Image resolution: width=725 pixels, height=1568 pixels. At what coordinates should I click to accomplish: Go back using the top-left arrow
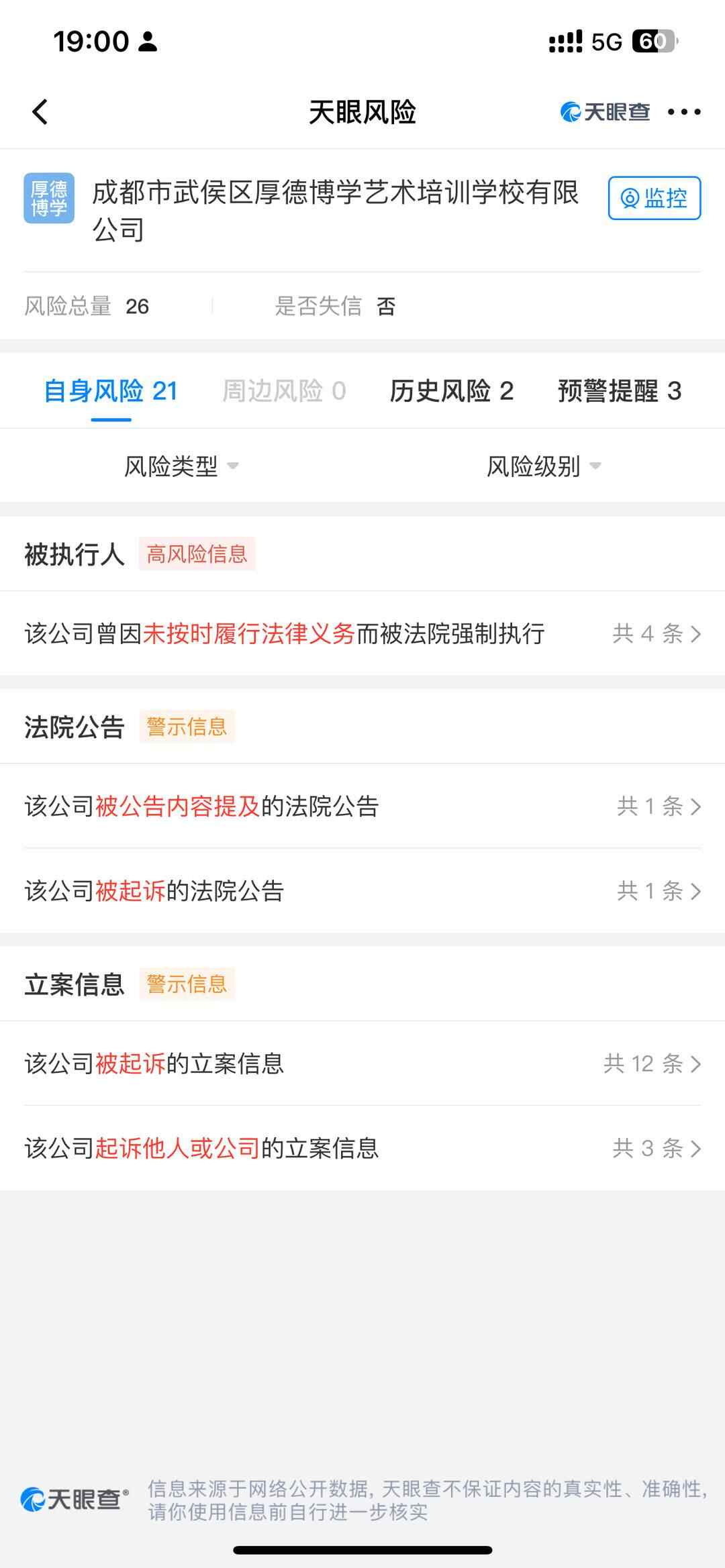coord(40,112)
